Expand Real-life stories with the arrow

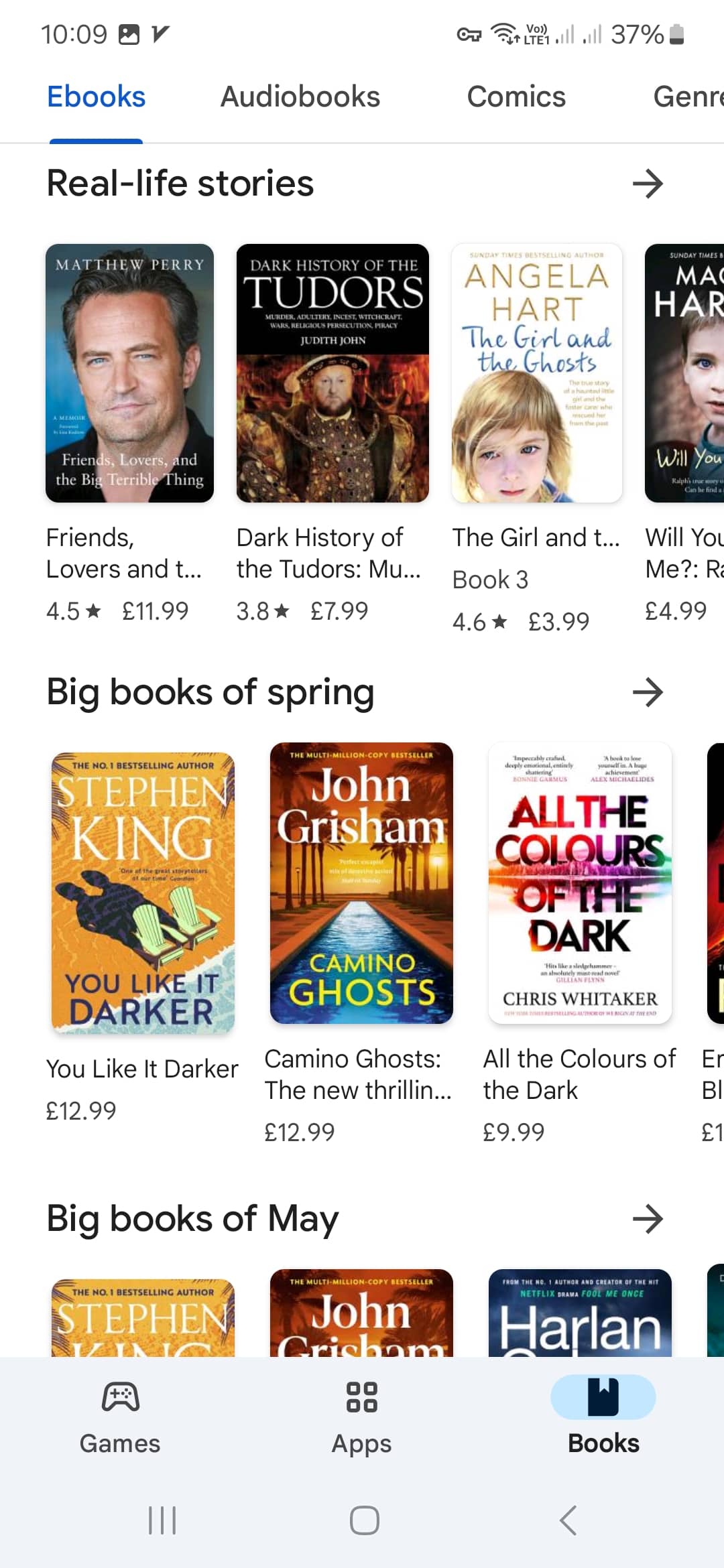pos(648,183)
